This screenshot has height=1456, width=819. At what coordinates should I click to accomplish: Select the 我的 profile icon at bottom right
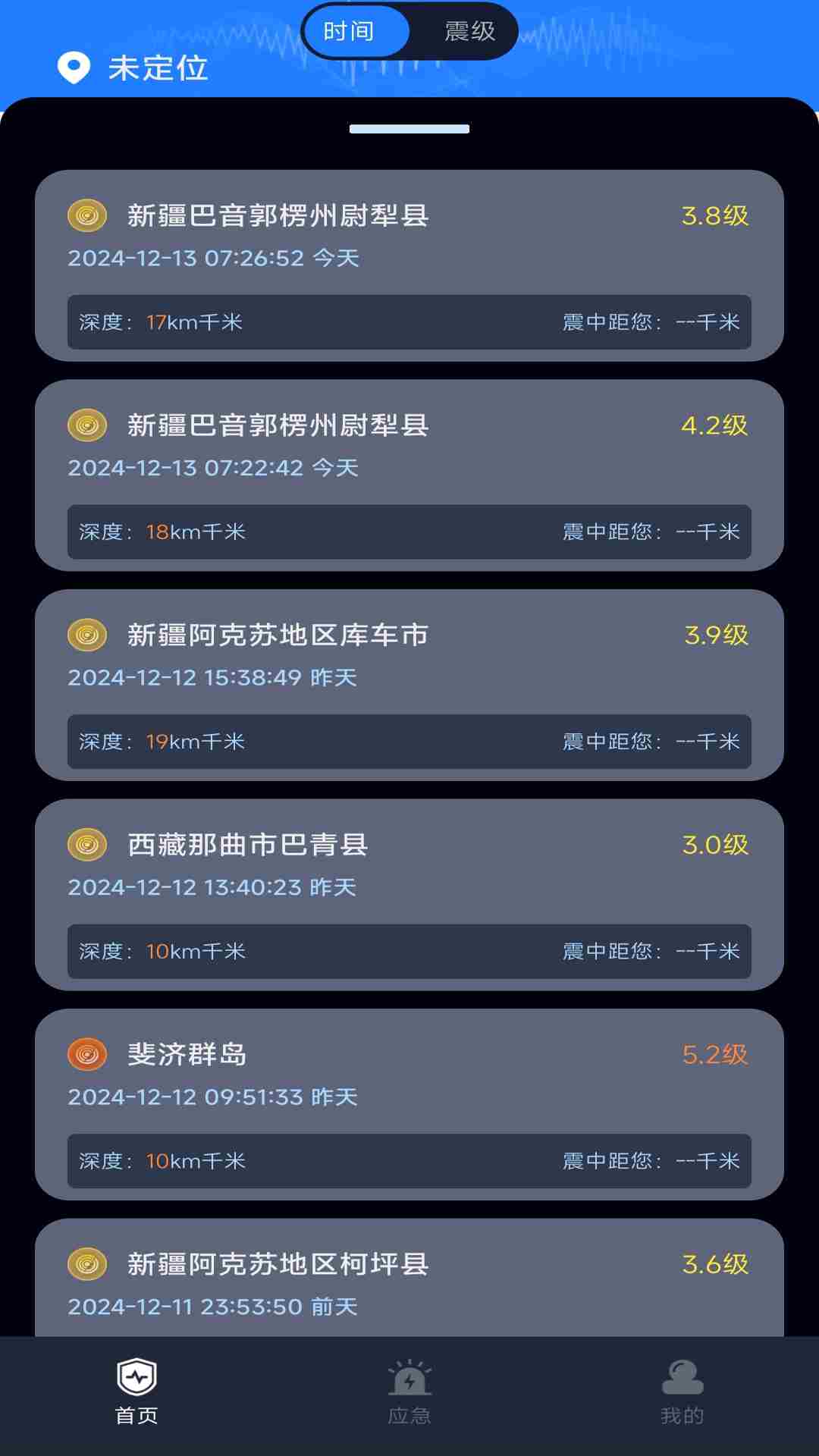pos(683,1385)
